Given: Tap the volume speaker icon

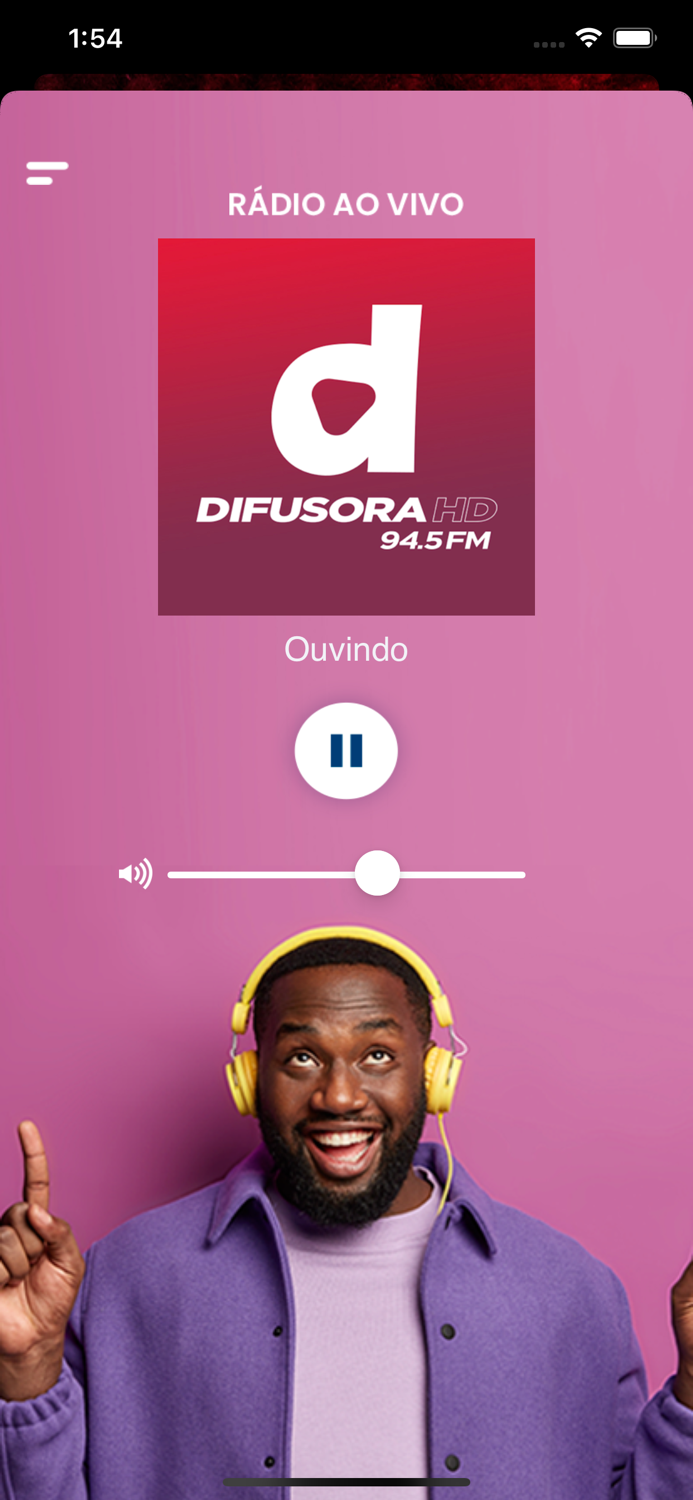Looking at the screenshot, I should point(135,874).
